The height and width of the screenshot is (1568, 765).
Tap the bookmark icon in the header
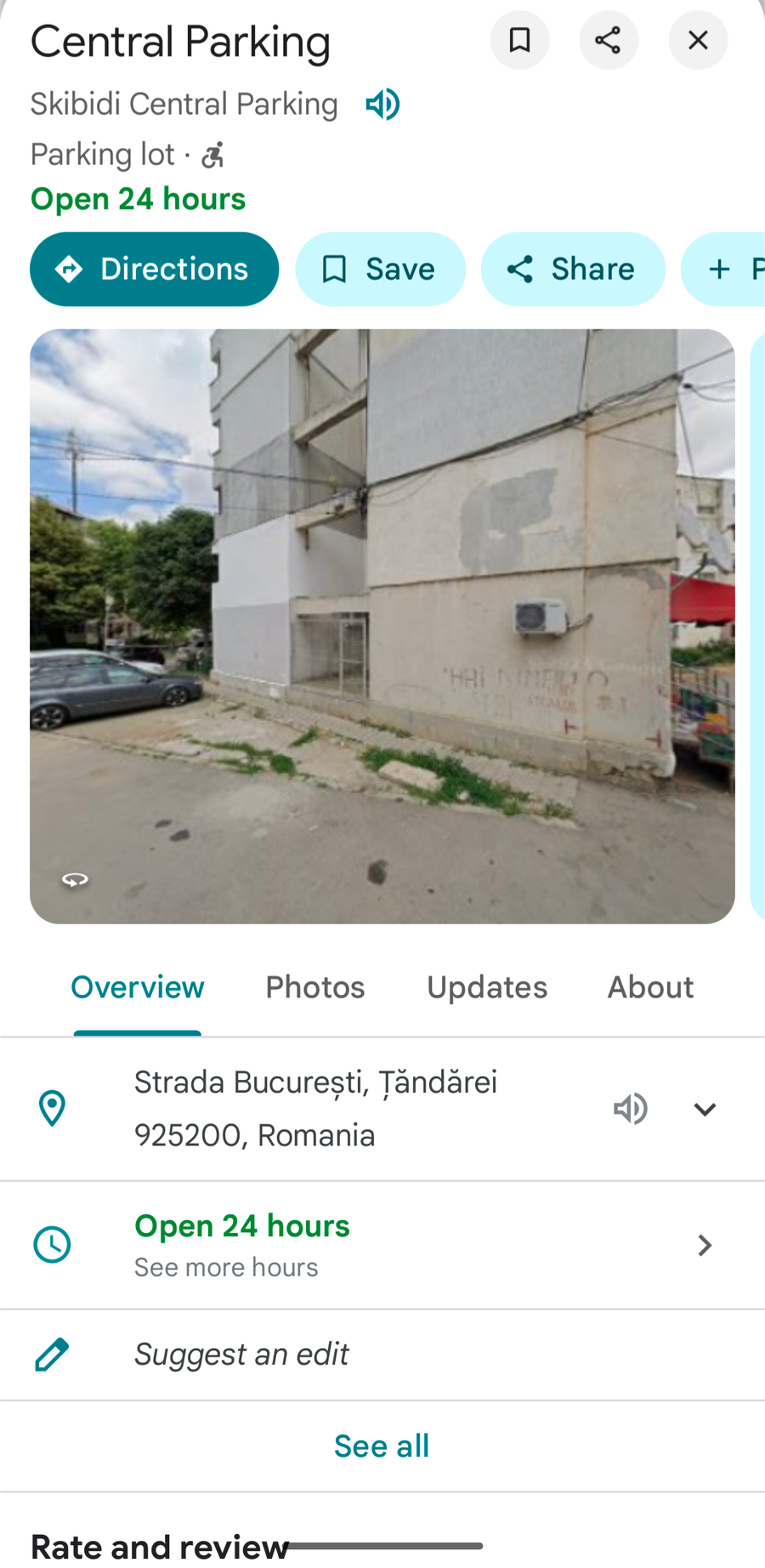click(x=519, y=40)
